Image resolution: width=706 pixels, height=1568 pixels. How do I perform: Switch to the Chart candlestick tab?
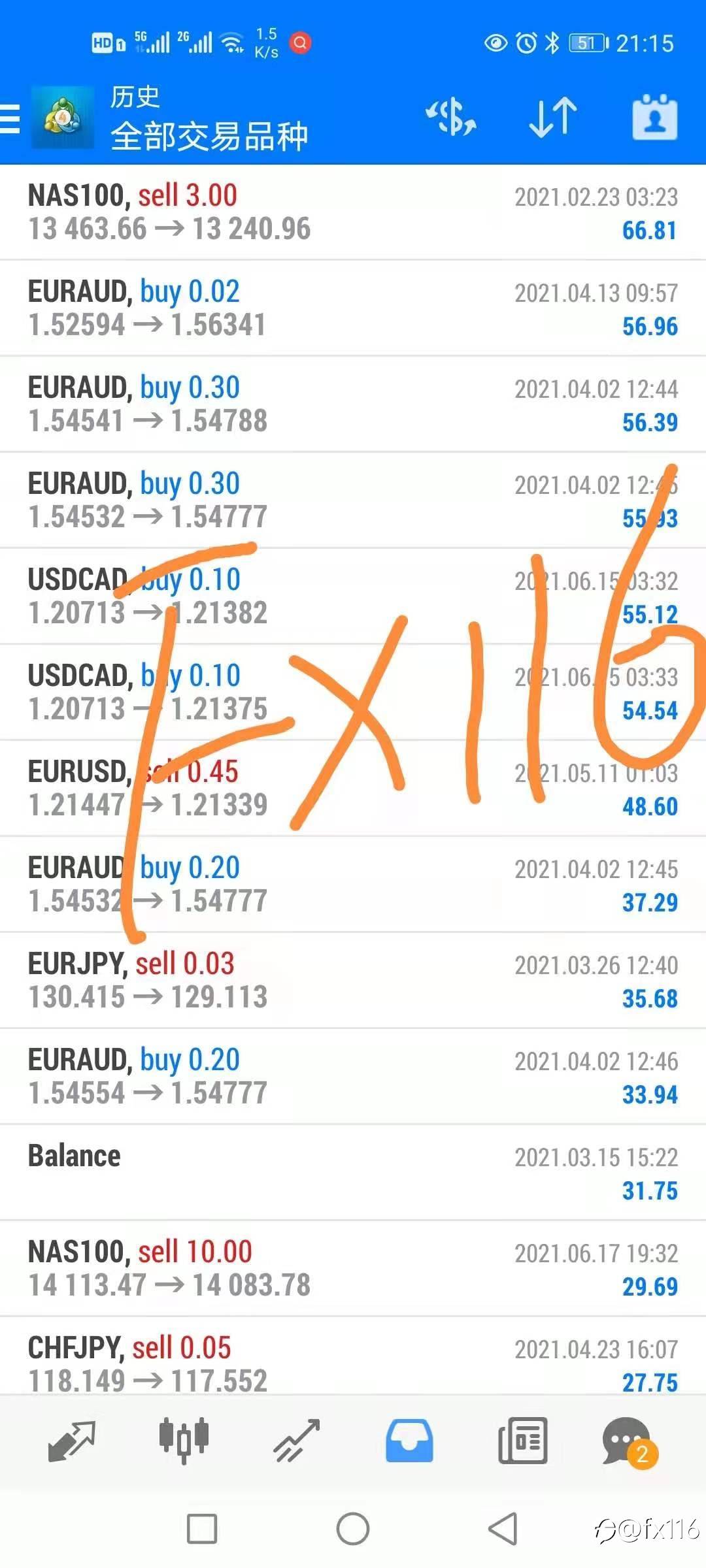tap(184, 1441)
